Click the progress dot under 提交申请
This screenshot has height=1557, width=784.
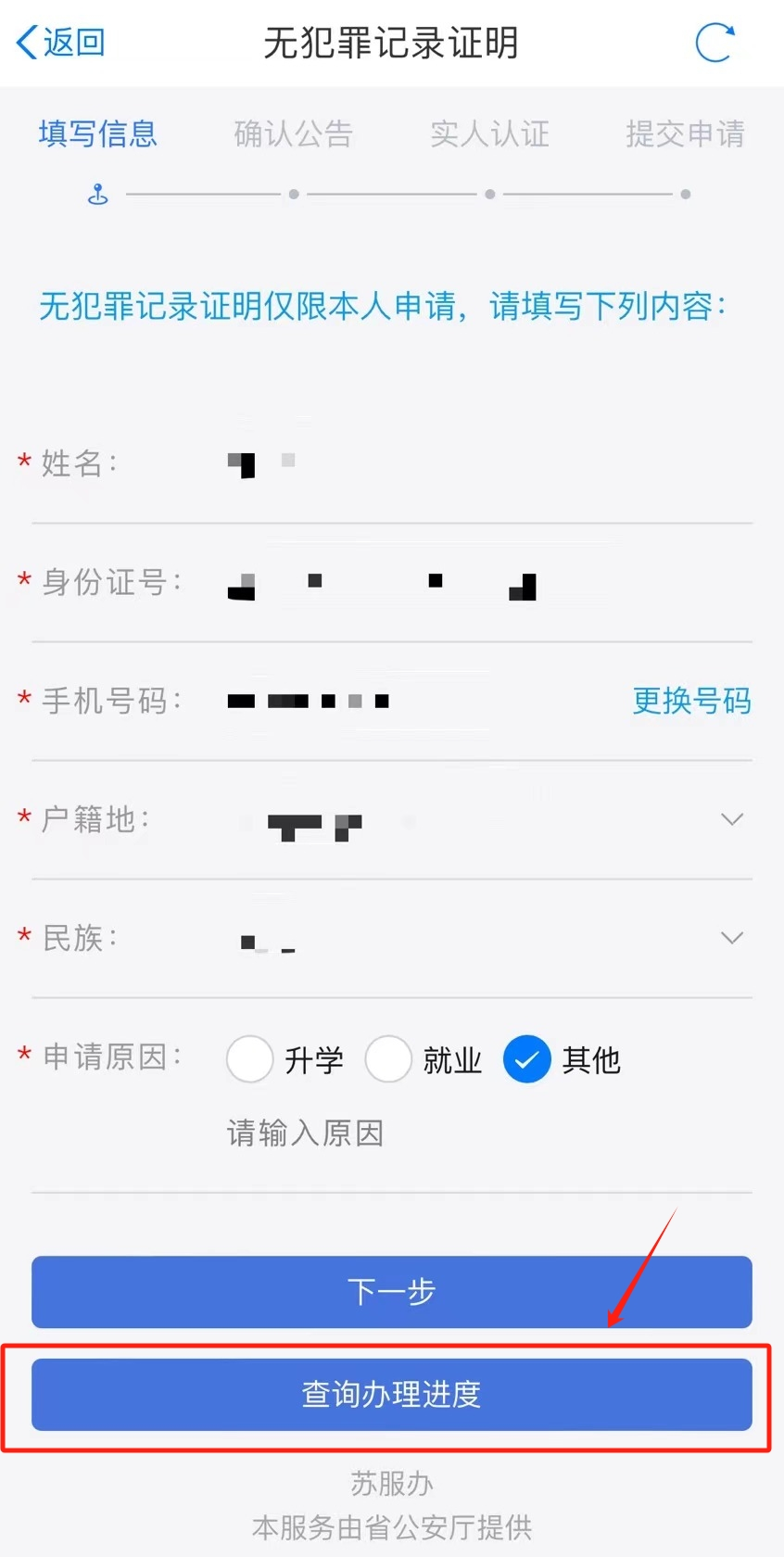point(685,195)
